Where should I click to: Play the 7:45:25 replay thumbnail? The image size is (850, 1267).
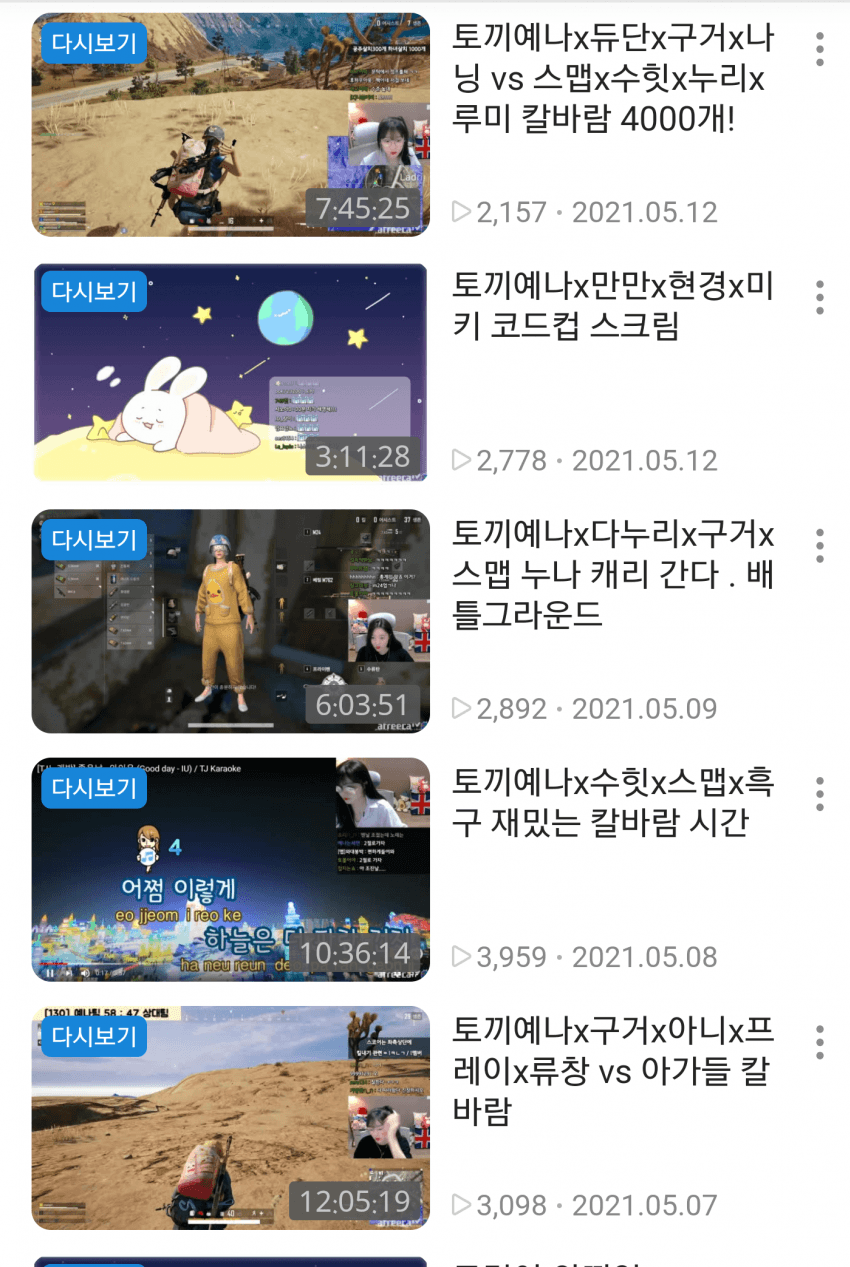point(230,125)
